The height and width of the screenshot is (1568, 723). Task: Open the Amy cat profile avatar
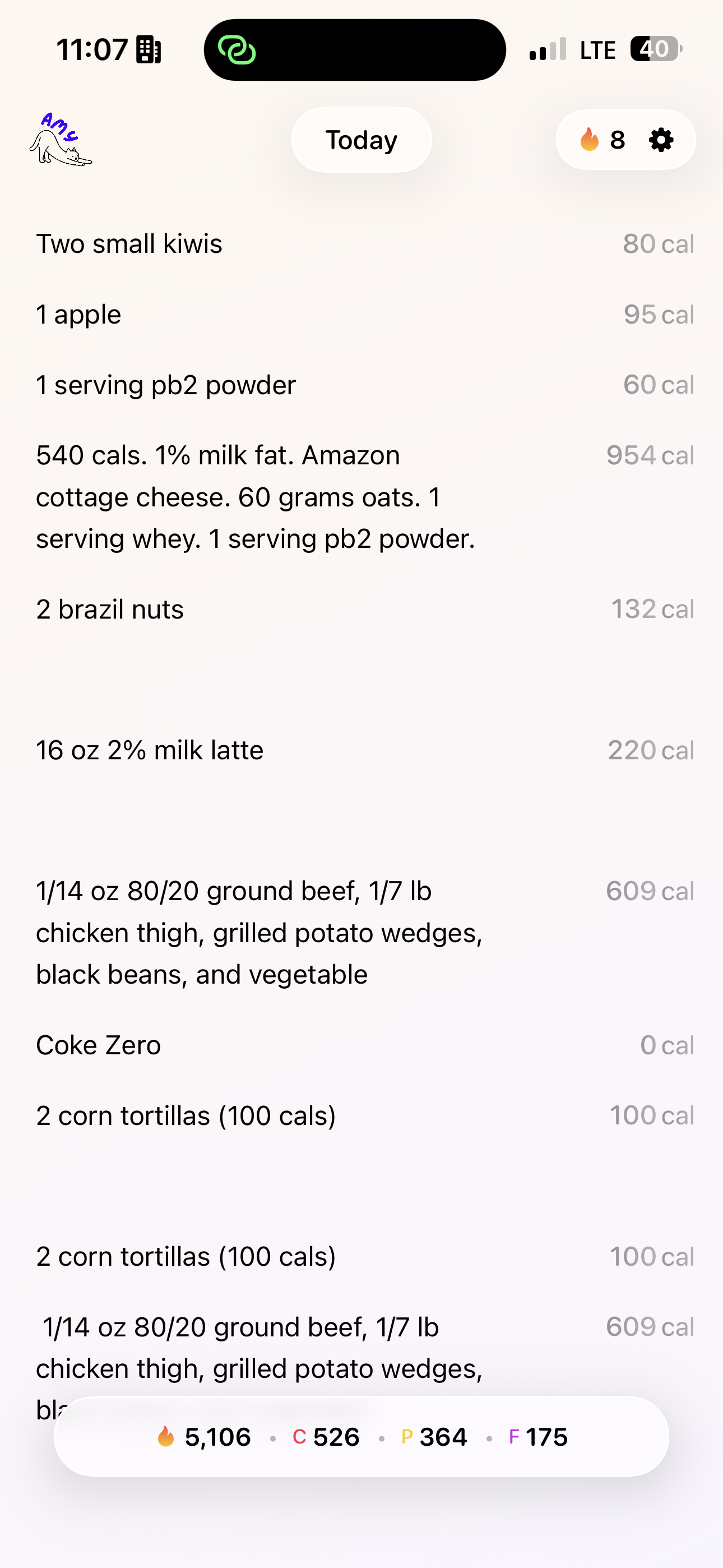61,140
